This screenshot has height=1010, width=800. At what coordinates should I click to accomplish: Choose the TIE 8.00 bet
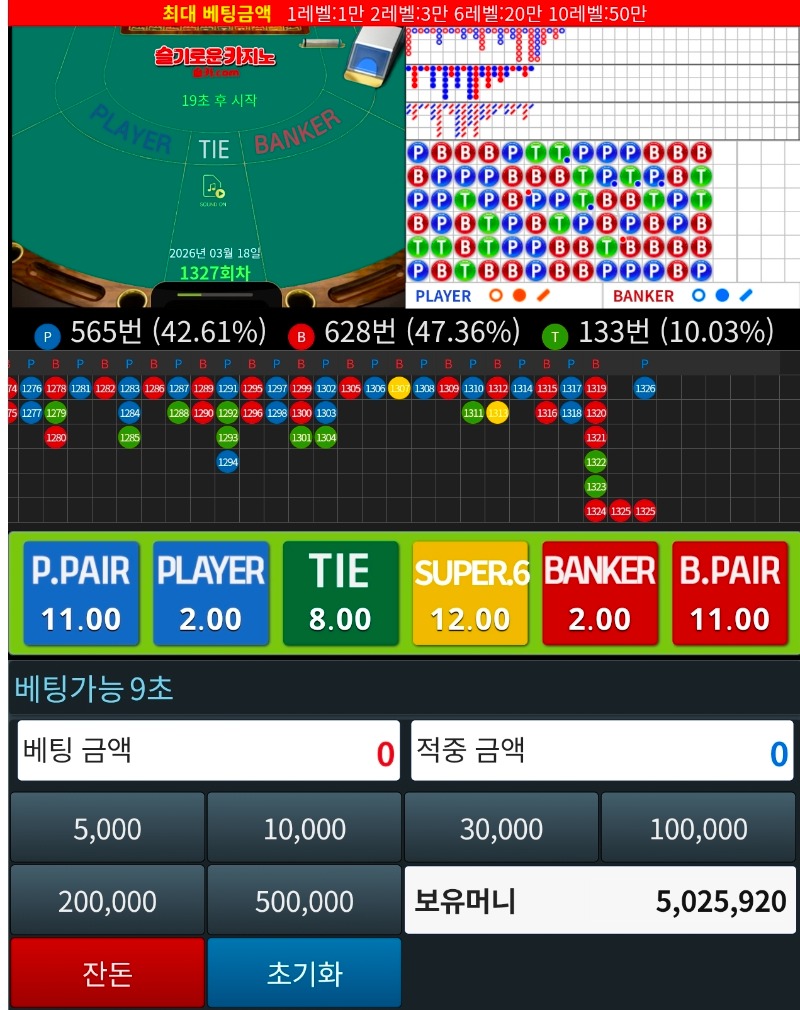[340, 593]
